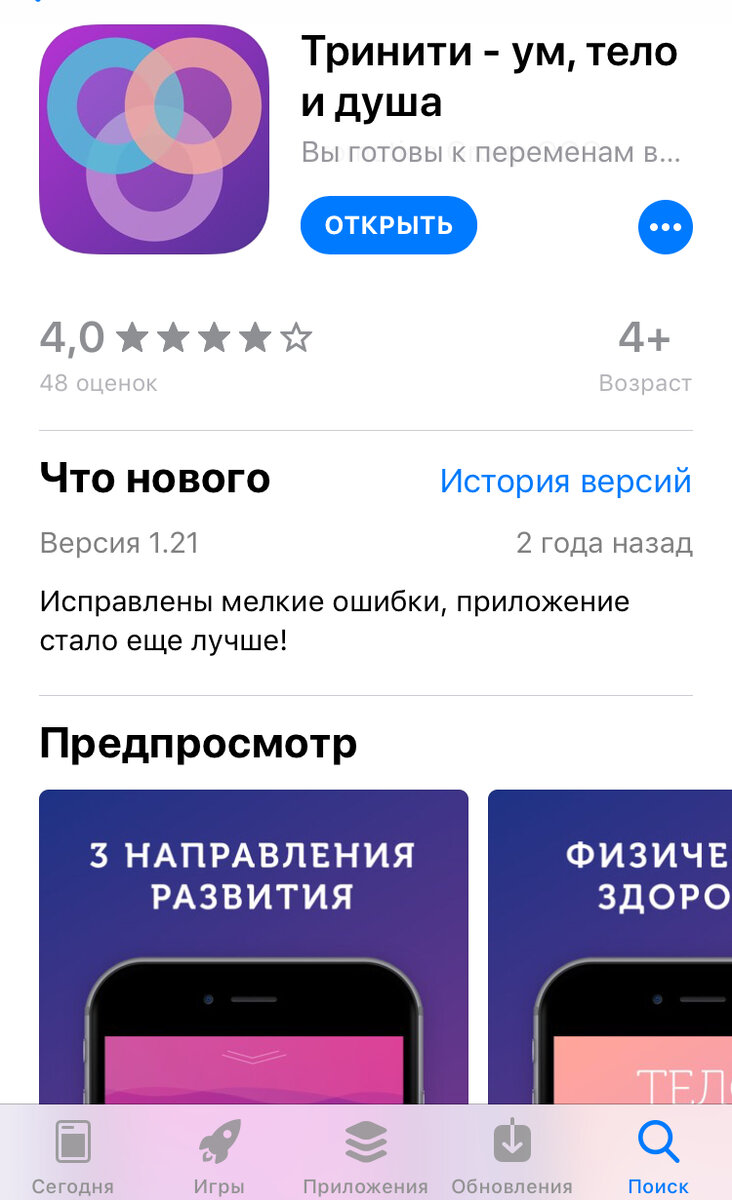Select the Поиск magnifier icon

tap(657, 1138)
